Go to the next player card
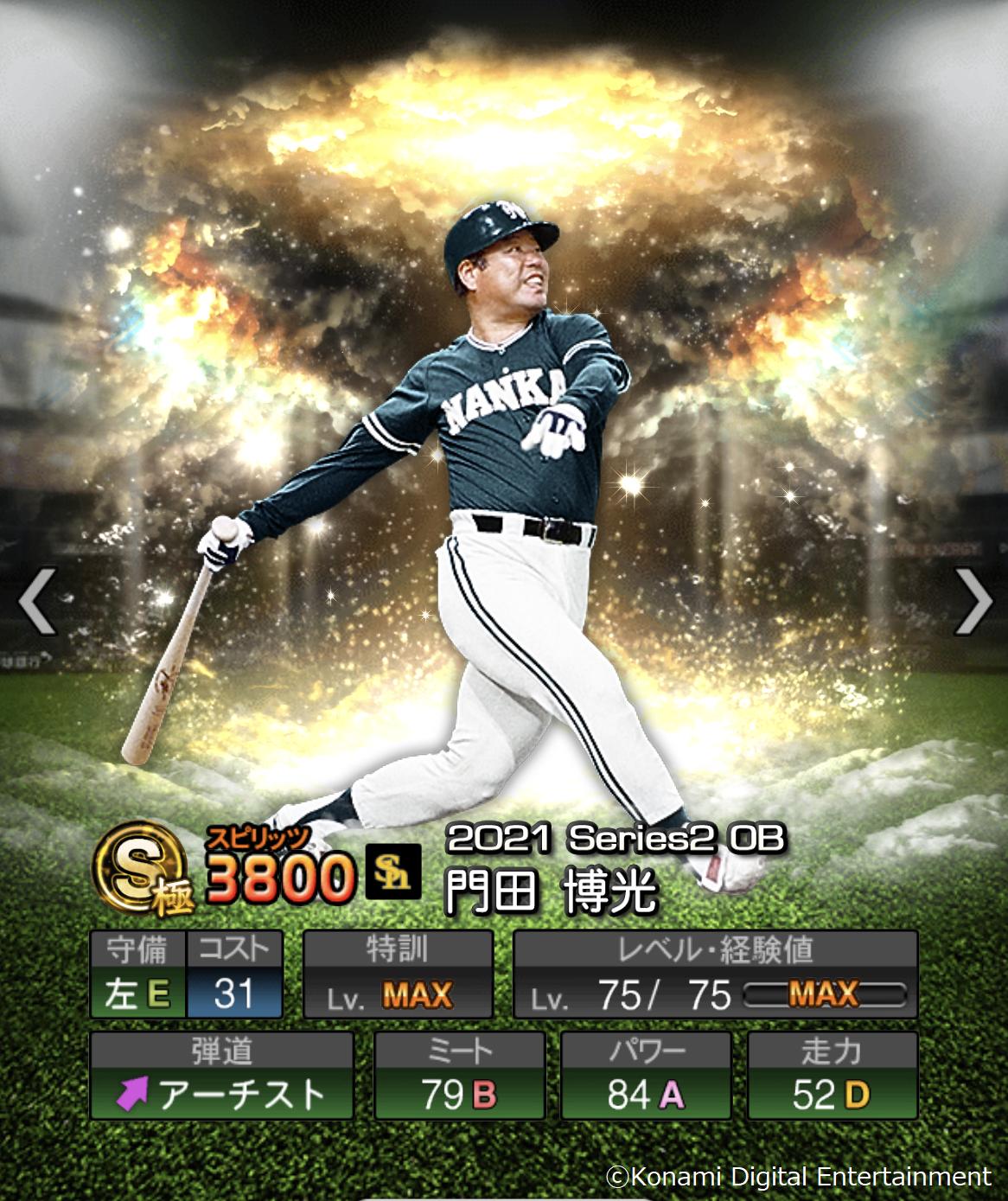 point(973,602)
